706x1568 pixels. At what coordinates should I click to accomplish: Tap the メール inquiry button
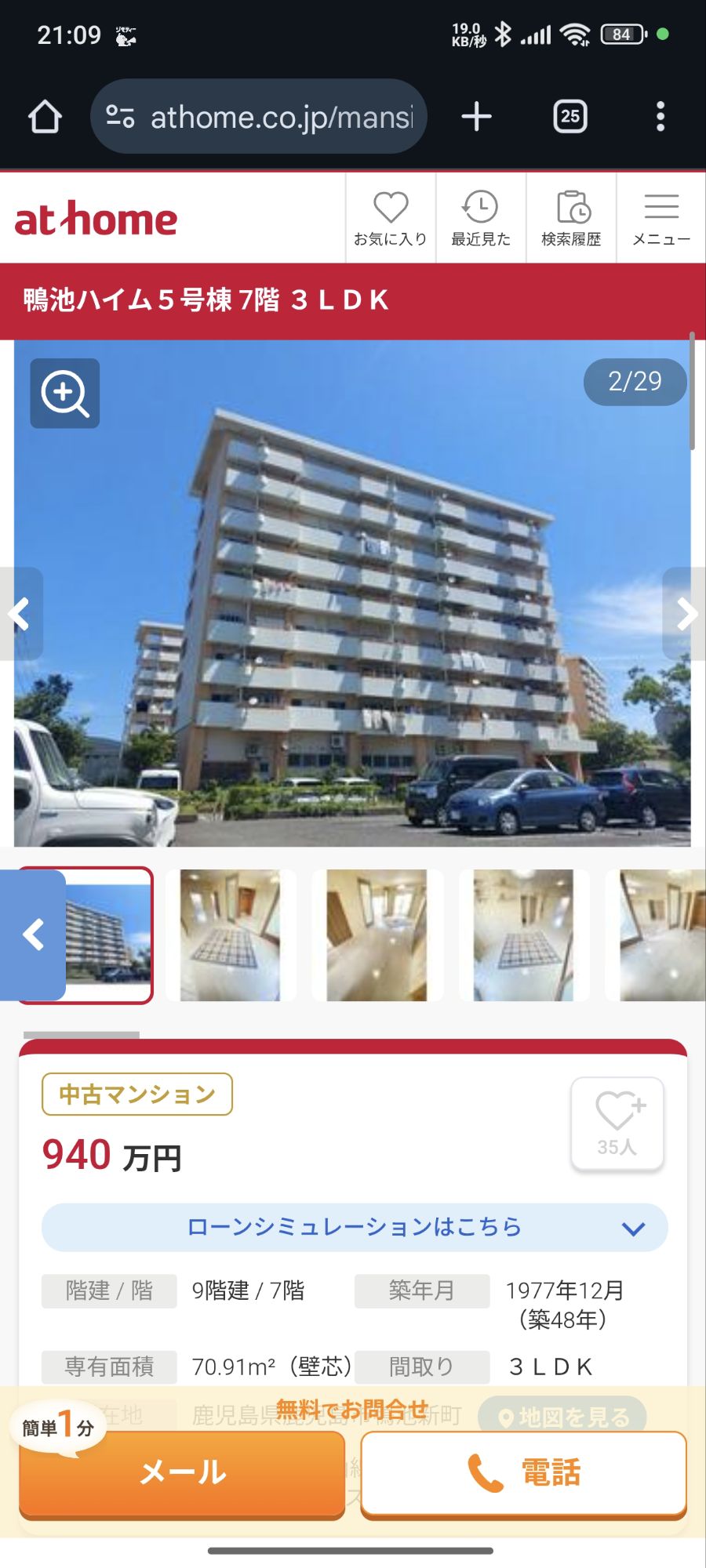pyautogui.click(x=182, y=1472)
